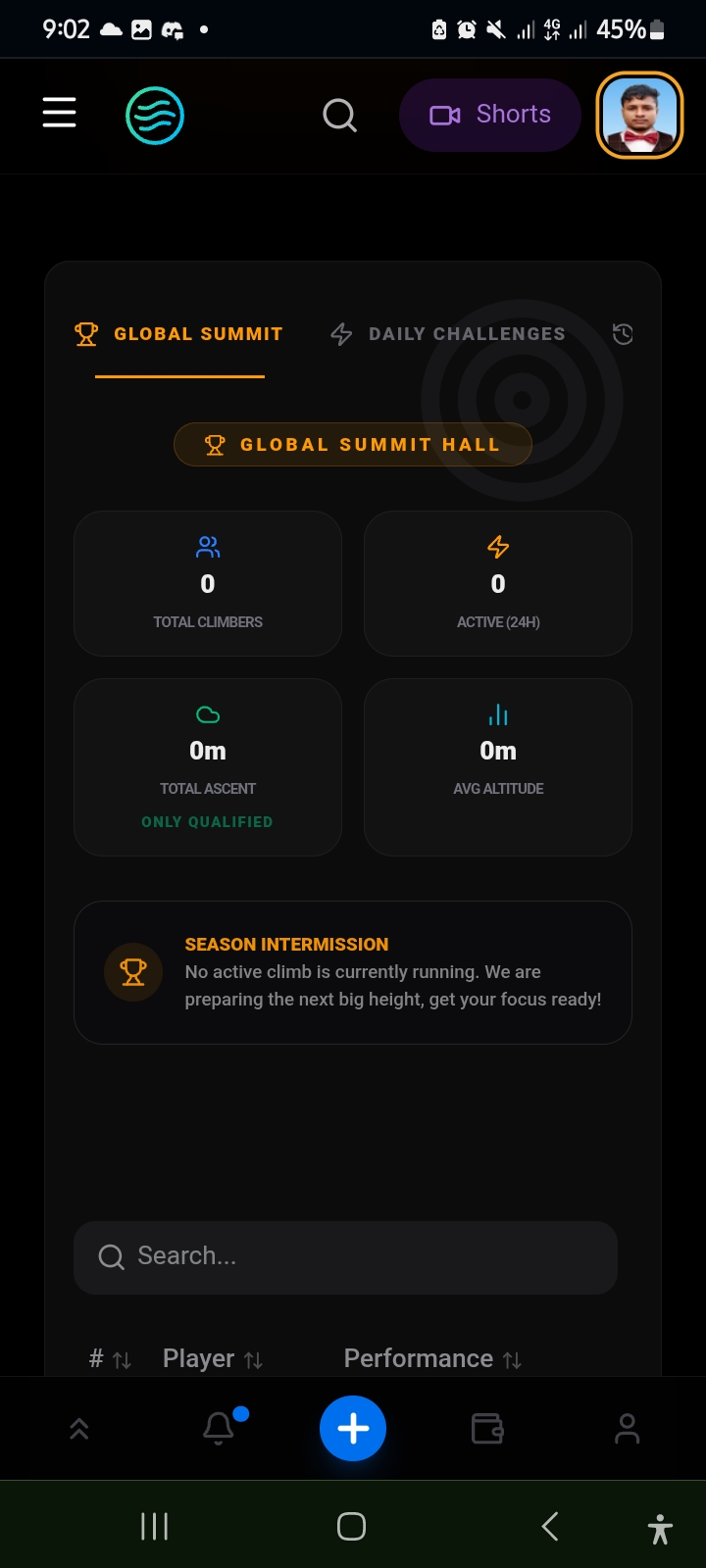Open the profile avatar
Screen dimensions: 706x1568
tap(639, 116)
